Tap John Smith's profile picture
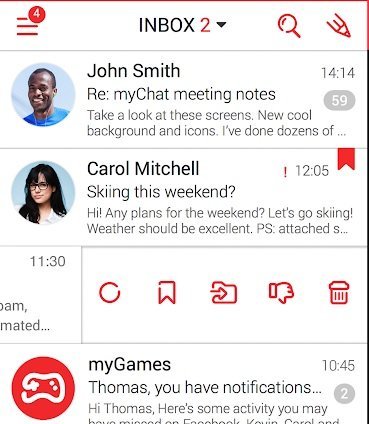Screen dimensions: 369x424 pyautogui.click(x=43, y=95)
